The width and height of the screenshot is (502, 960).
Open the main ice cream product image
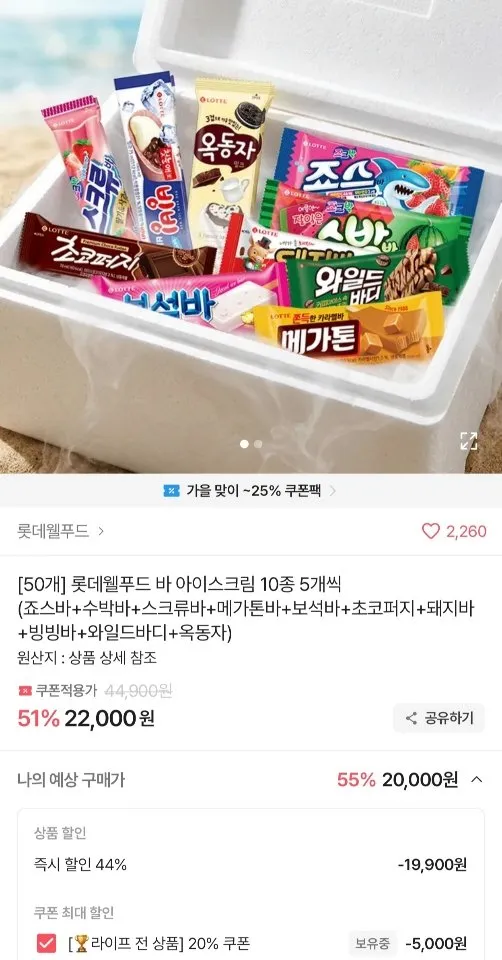click(x=251, y=236)
